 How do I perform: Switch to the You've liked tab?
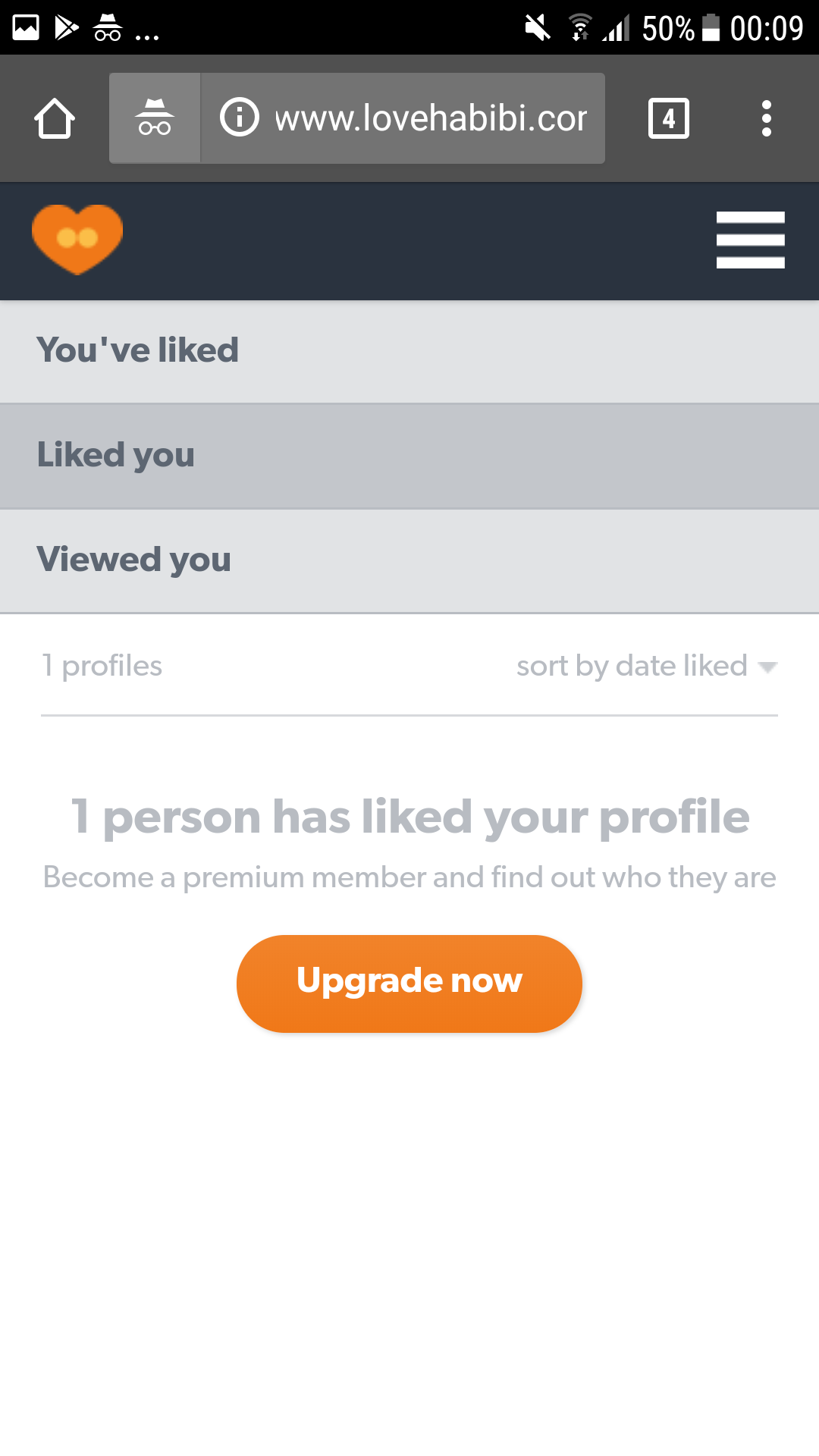[409, 352]
